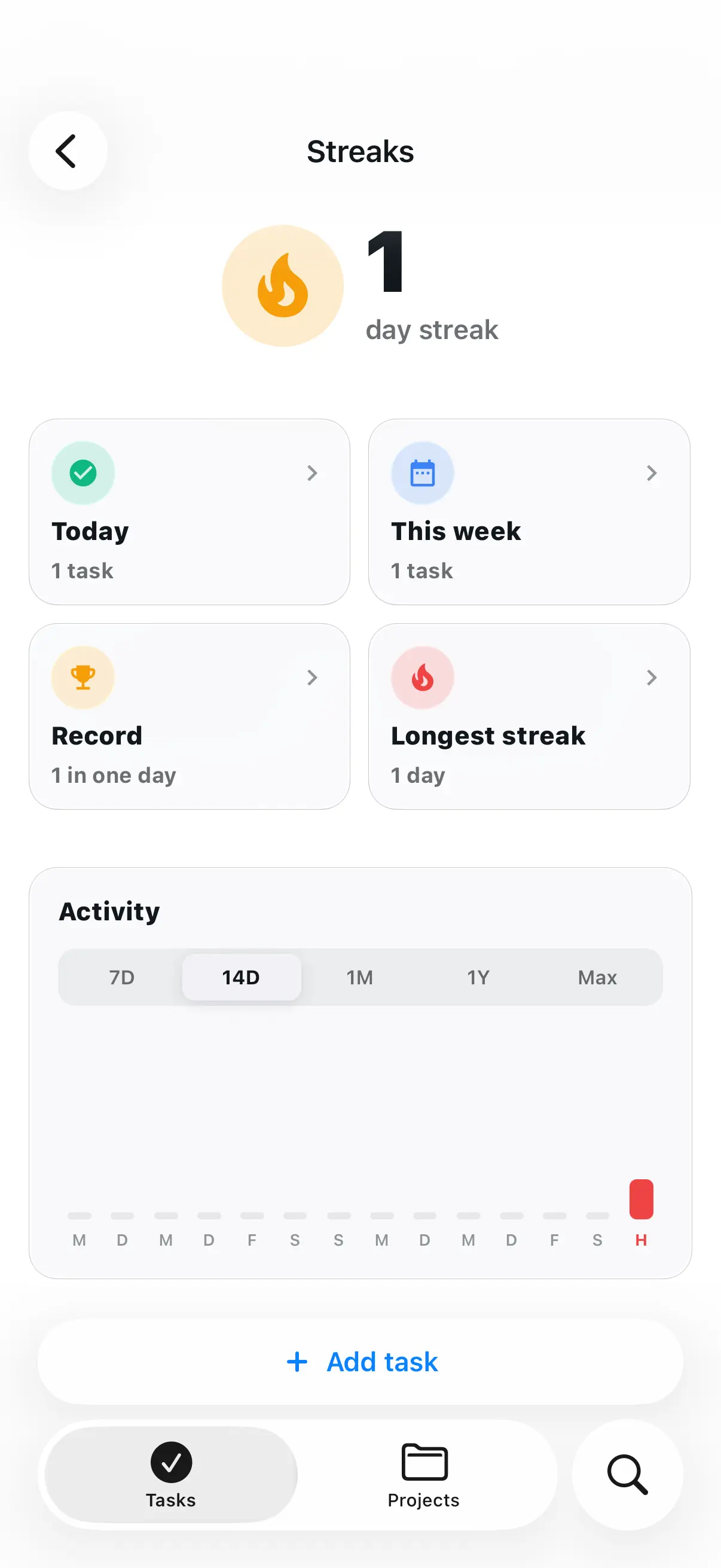Select the 14D activity range
721x1568 pixels.
tap(241, 977)
